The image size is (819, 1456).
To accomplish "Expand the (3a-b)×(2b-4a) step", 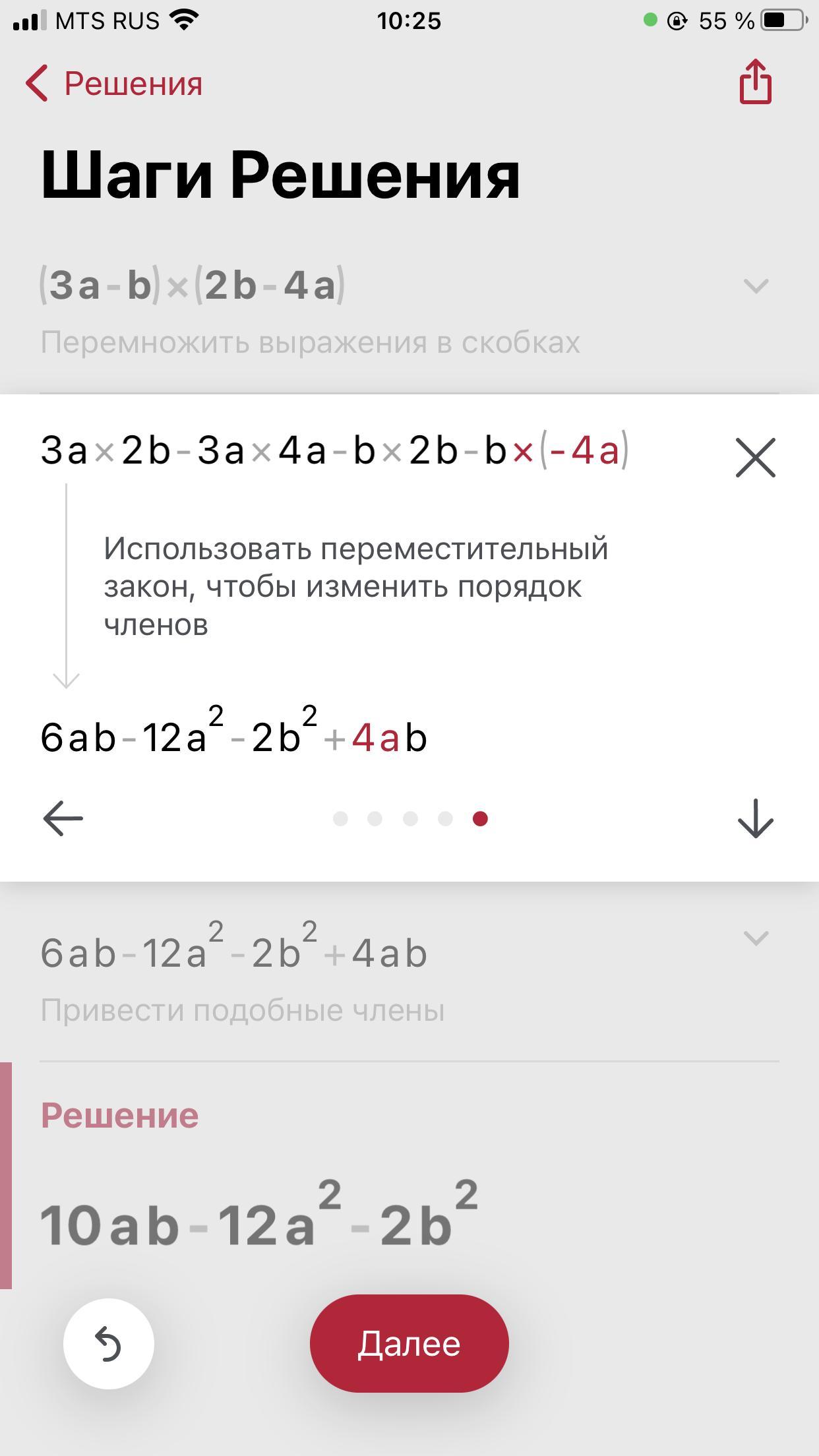I will click(x=756, y=286).
